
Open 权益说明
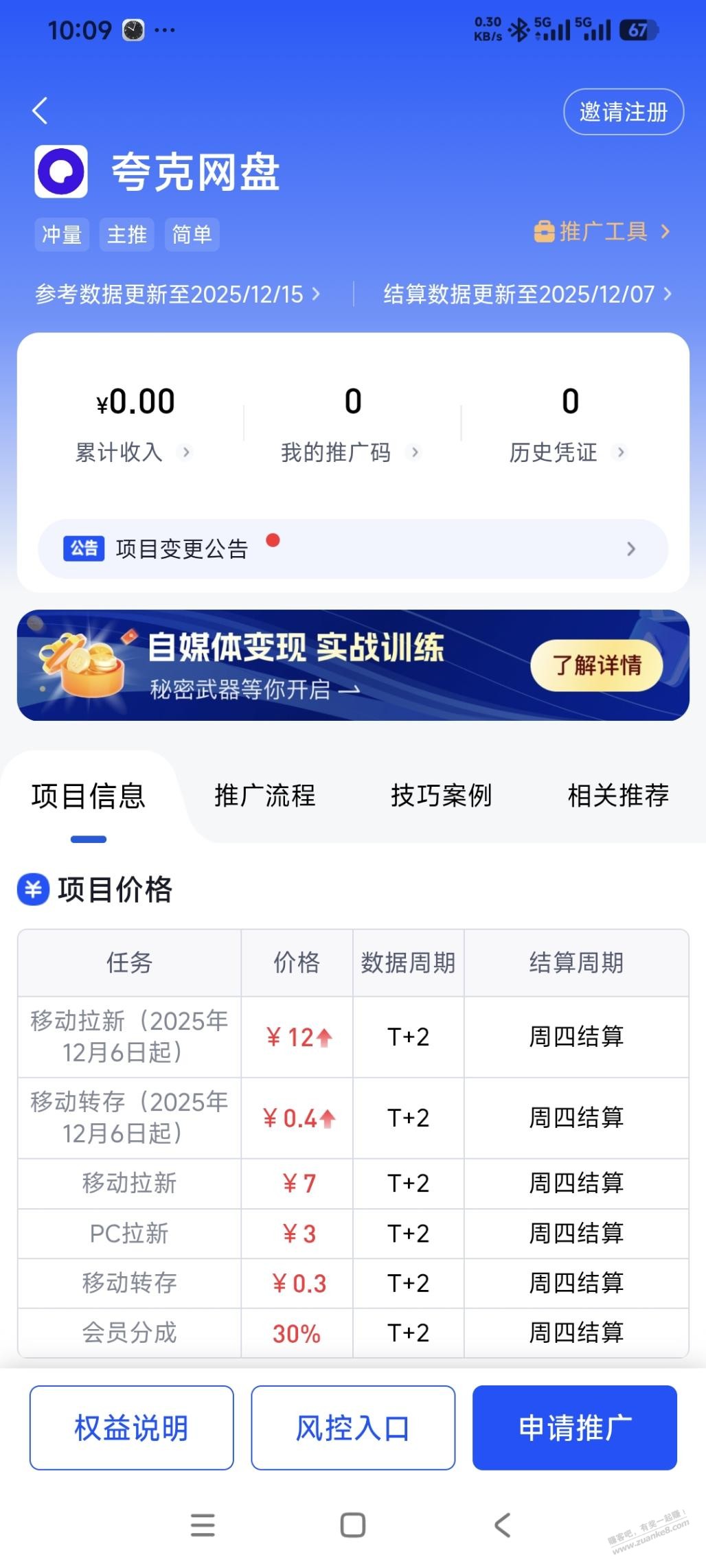click(x=131, y=1427)
